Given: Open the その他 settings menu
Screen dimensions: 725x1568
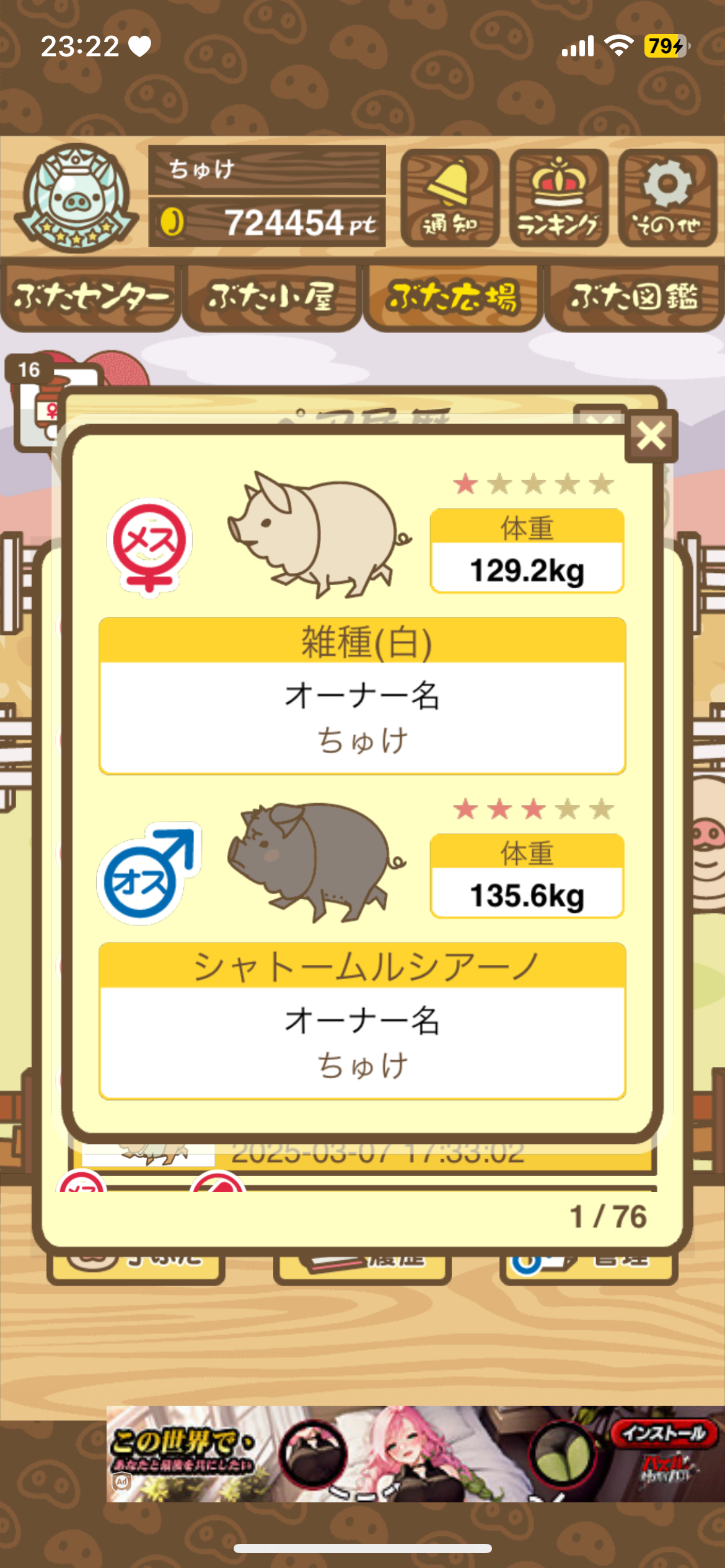Looking at the screenshot, I should coord(667,198).
